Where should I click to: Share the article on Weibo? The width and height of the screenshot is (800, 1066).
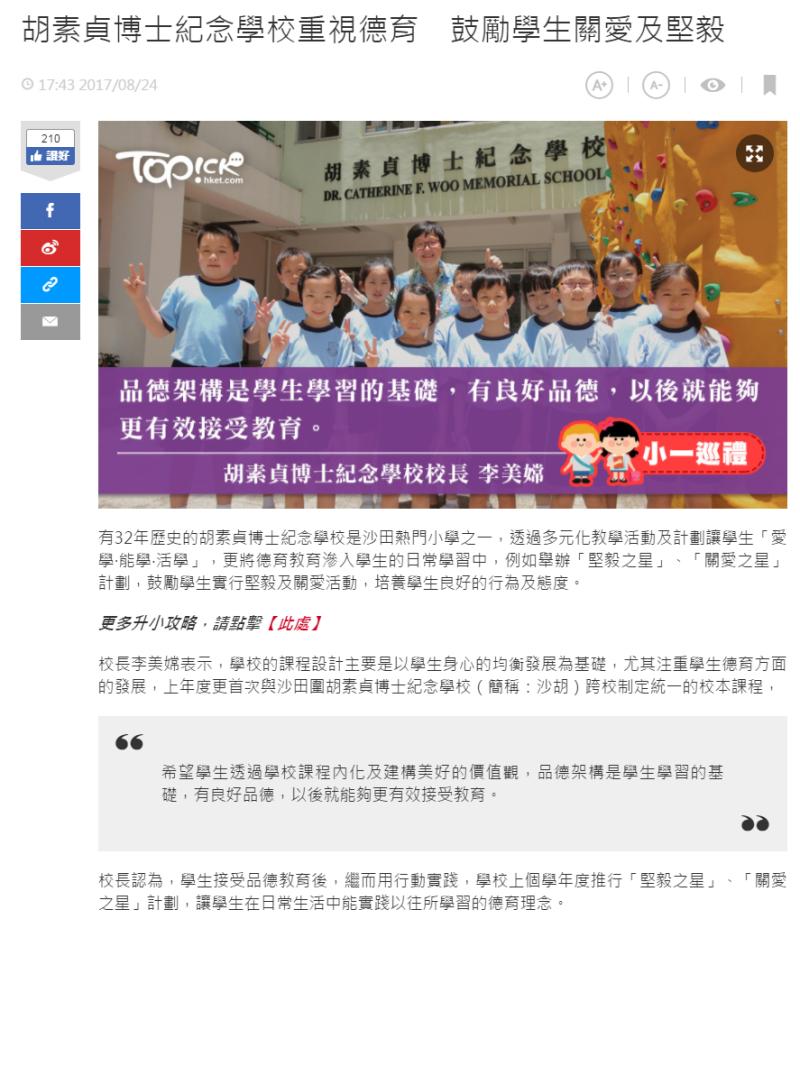click(x=50, y=248)
